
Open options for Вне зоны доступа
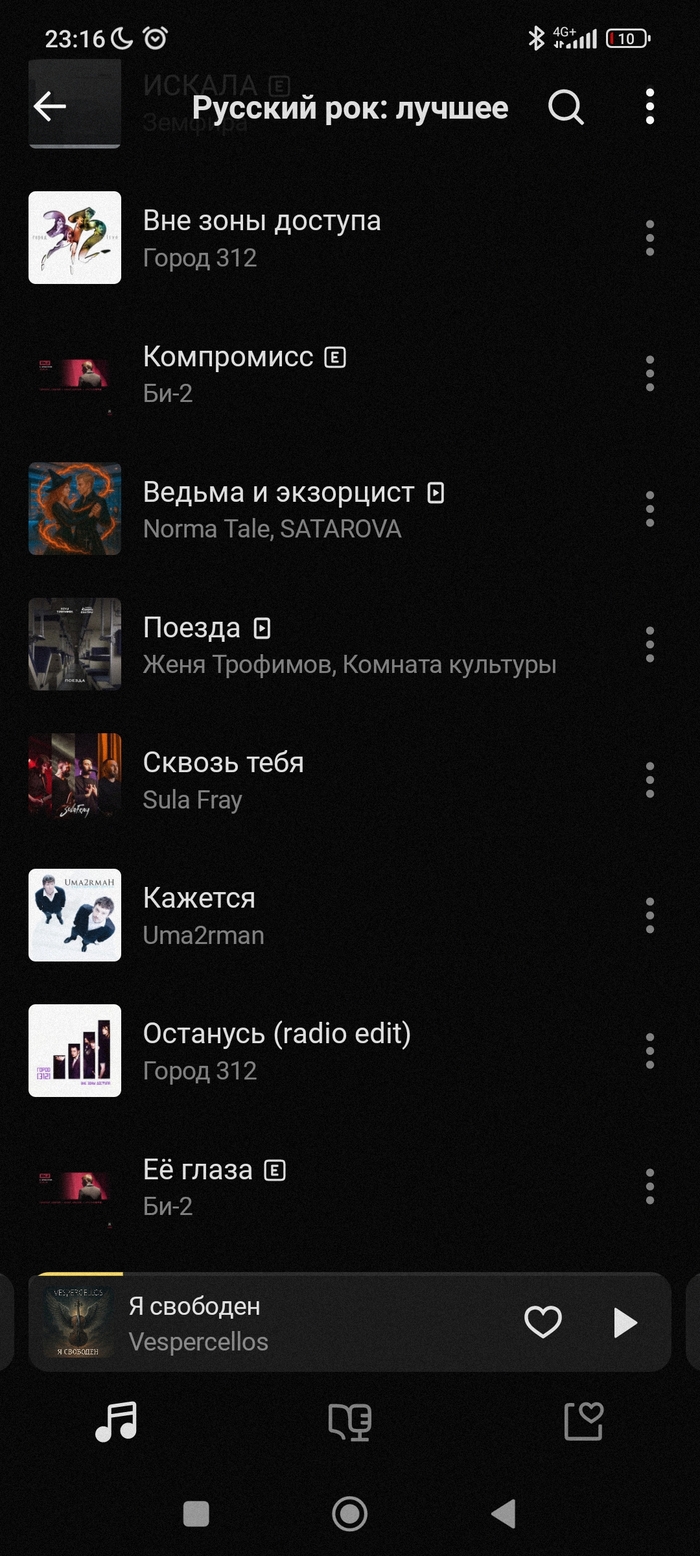click(650, 238)
